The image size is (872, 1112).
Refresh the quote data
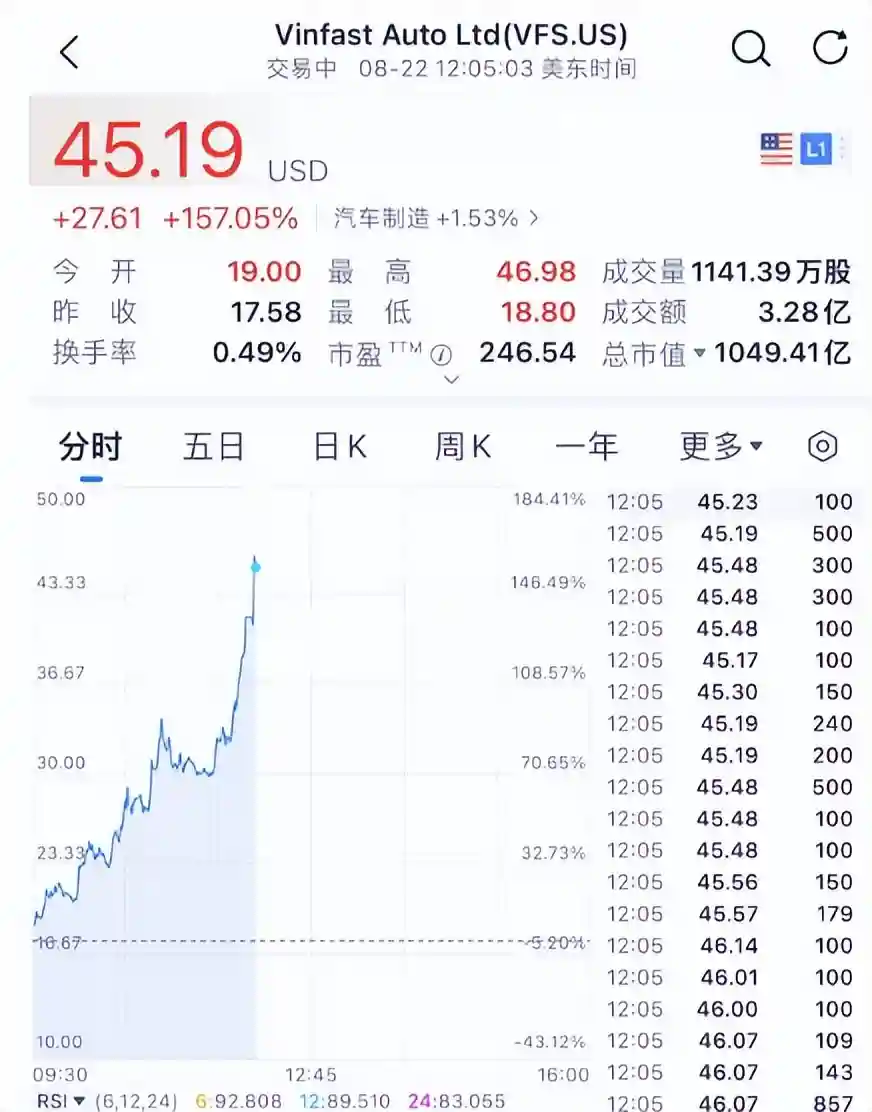click(x=830, y=48)
